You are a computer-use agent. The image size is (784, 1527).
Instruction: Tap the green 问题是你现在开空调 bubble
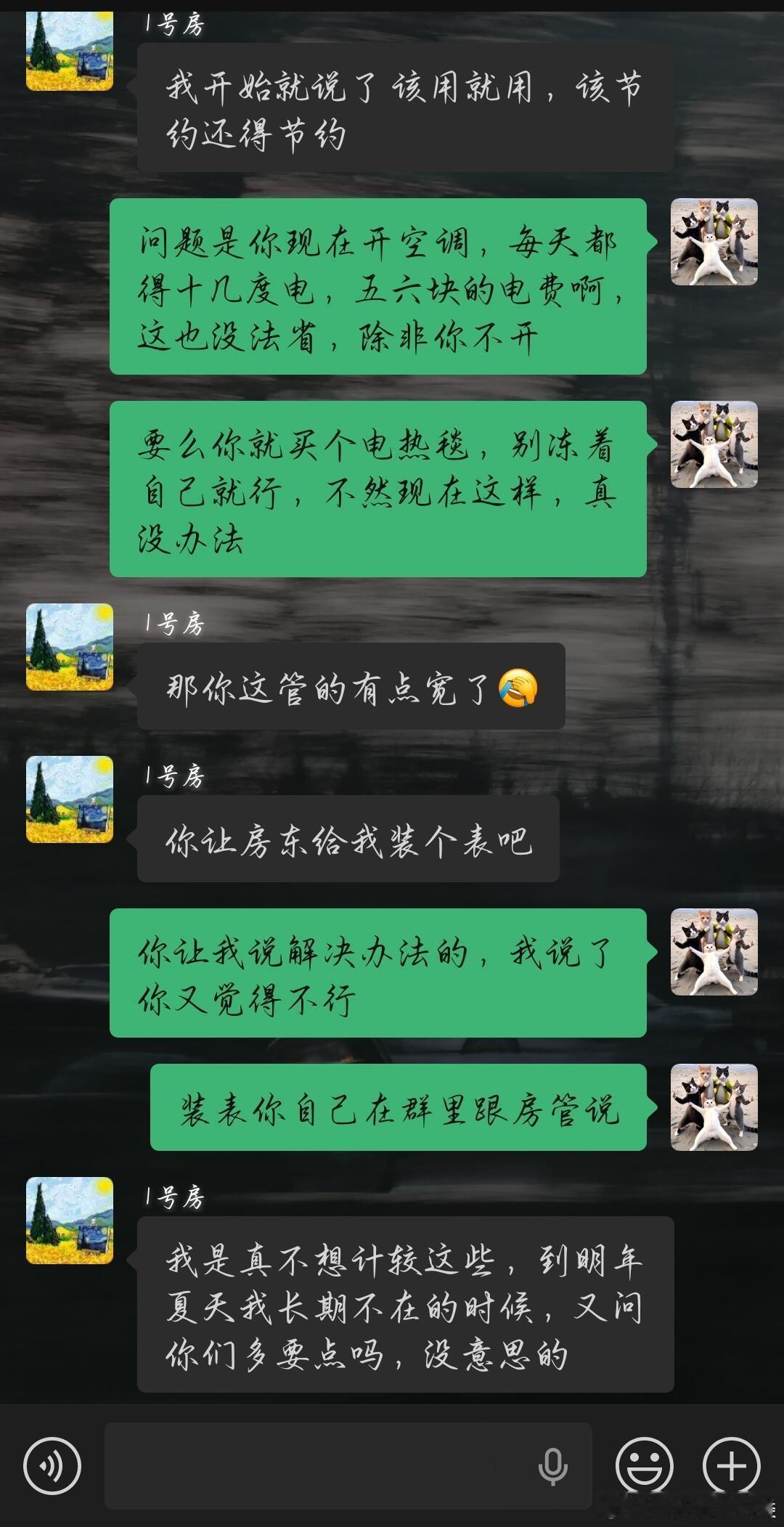pyautogui.click(x=377, y=289)
